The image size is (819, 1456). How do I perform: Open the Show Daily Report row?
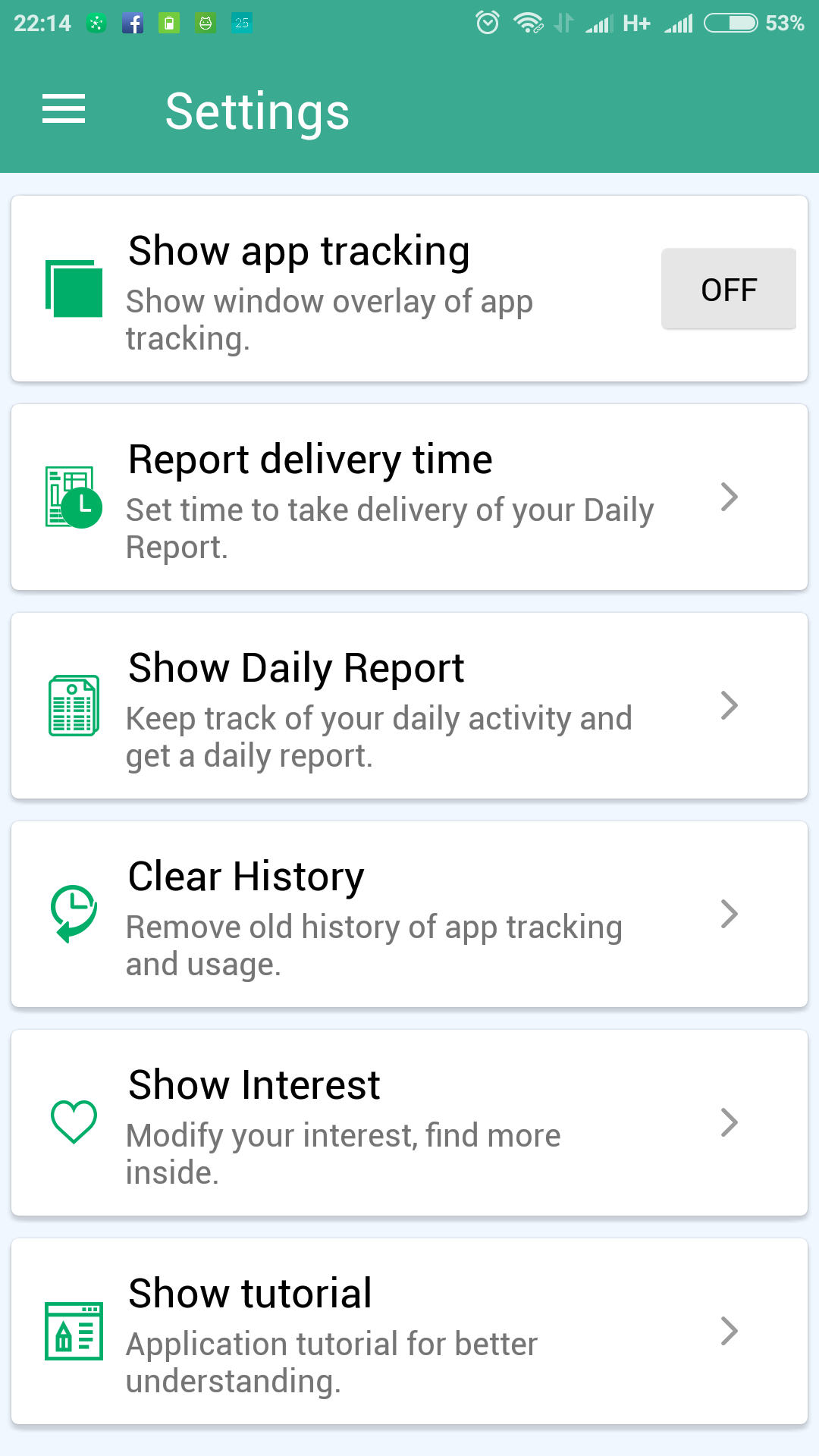coord(409,706)
